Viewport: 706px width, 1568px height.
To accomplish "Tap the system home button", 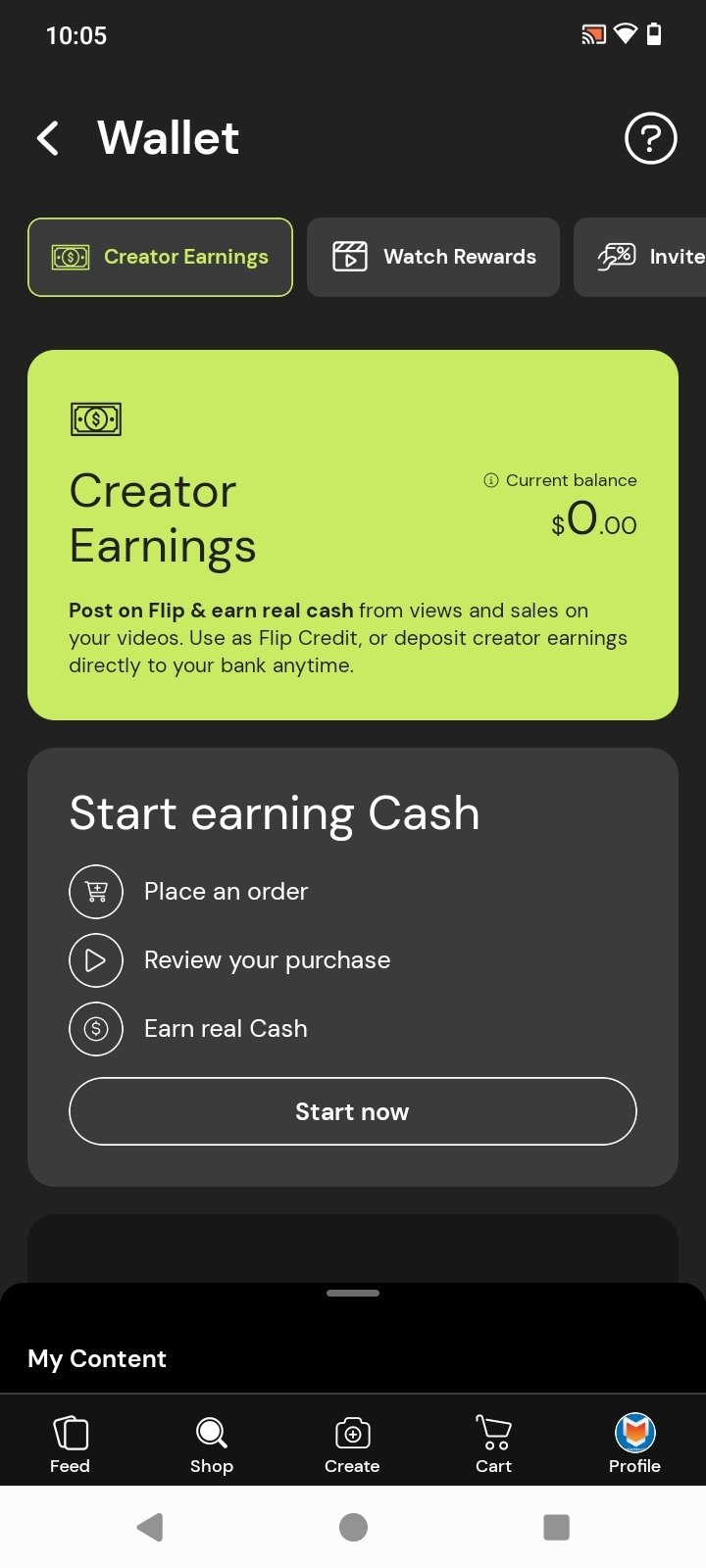I will (353, 1527).
